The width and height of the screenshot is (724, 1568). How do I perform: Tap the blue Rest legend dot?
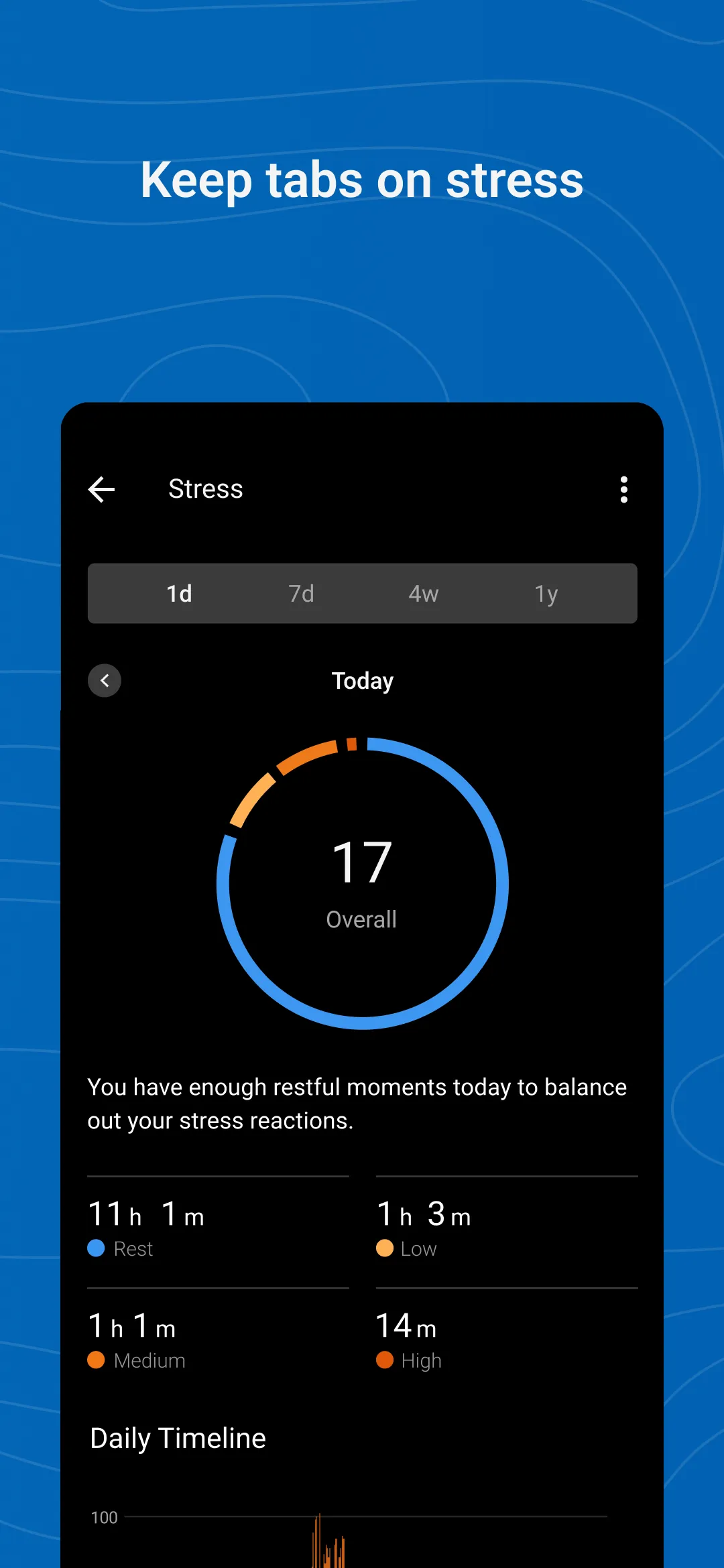(97, 1248)
